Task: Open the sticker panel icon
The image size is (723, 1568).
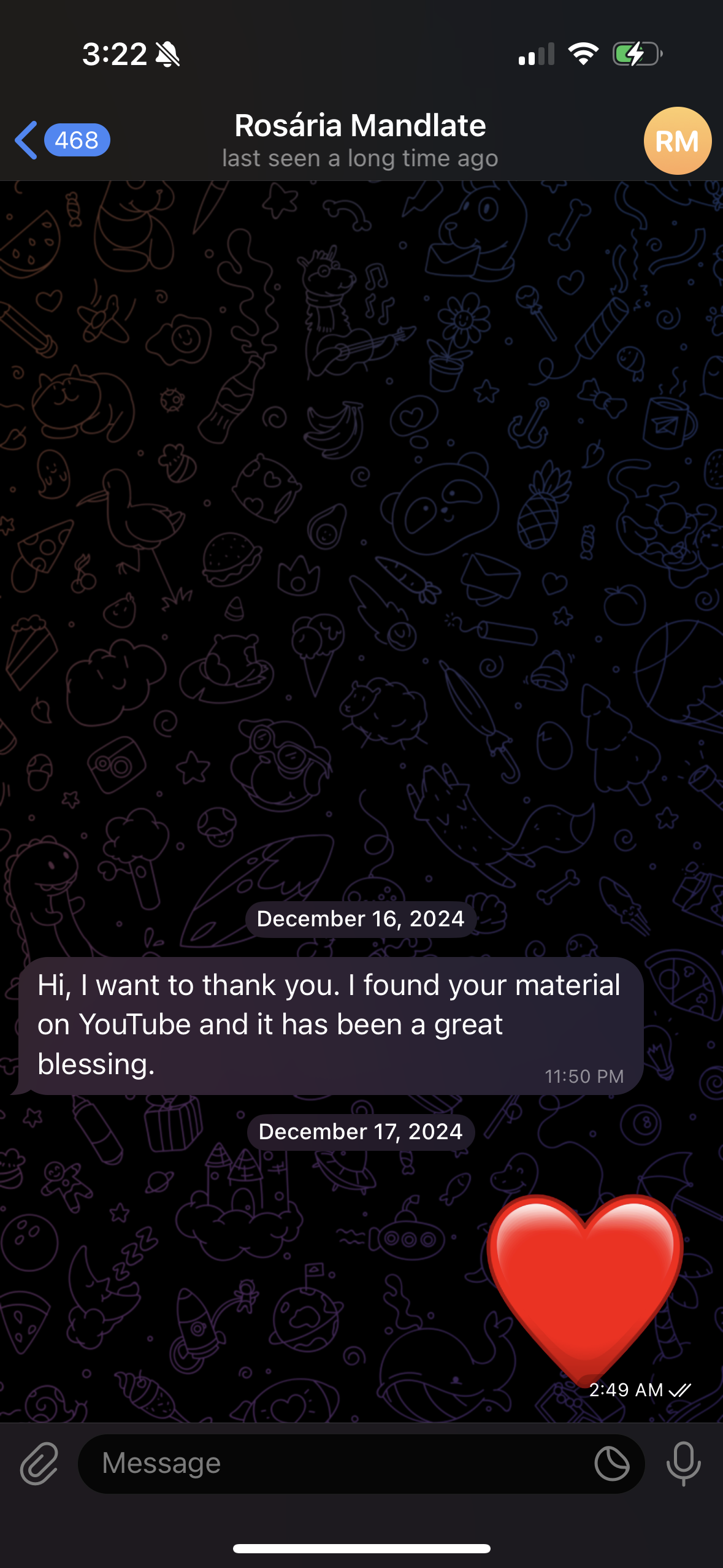Action: click(612, 1464)
